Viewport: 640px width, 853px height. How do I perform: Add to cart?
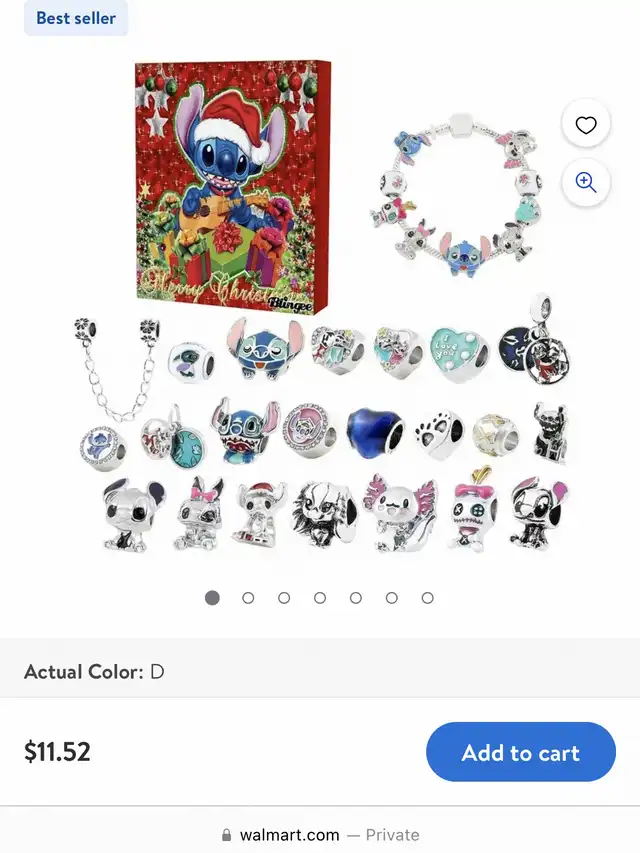(521, 752)
